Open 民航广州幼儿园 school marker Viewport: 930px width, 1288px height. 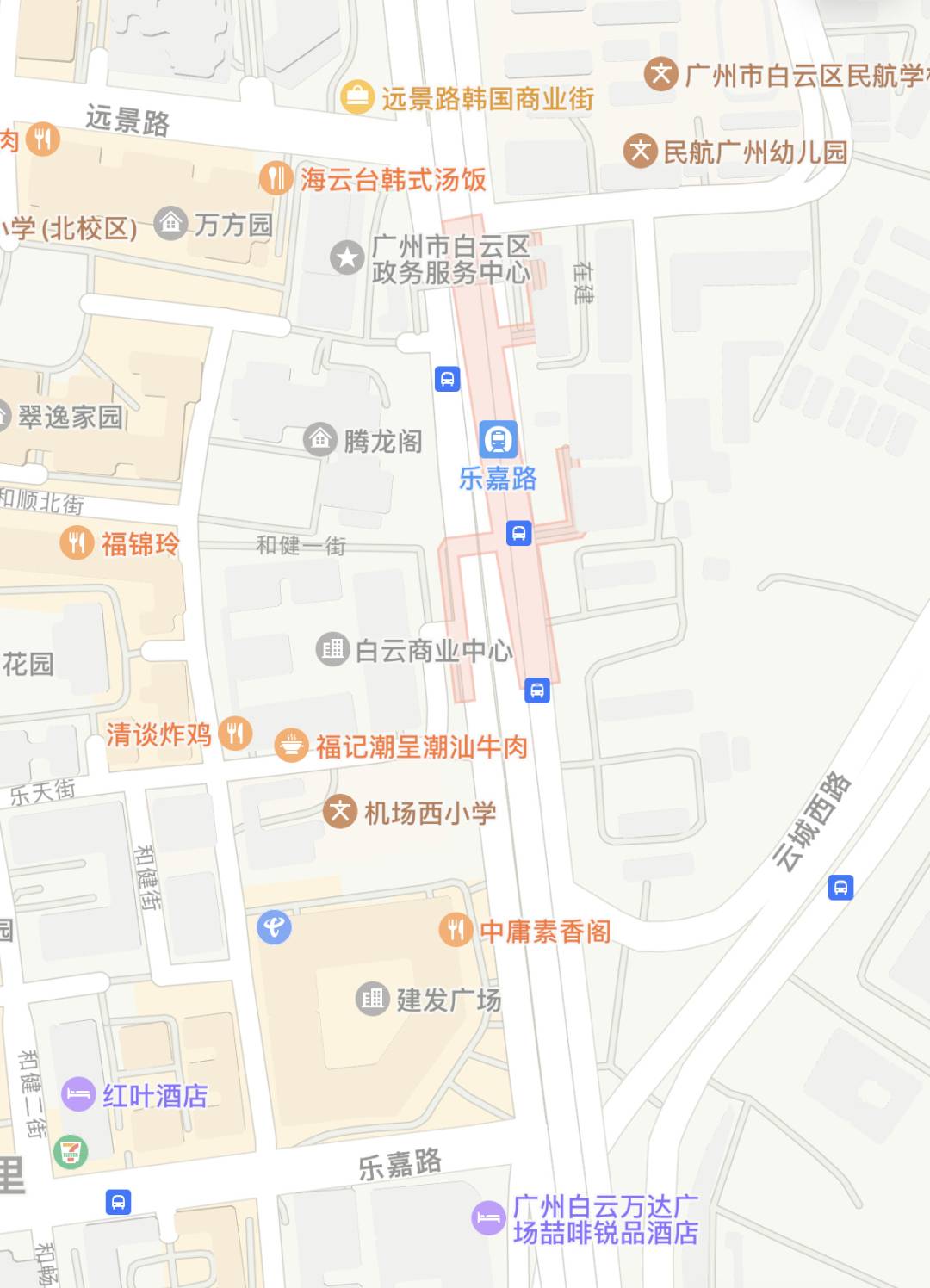click(x=640, y=152)
